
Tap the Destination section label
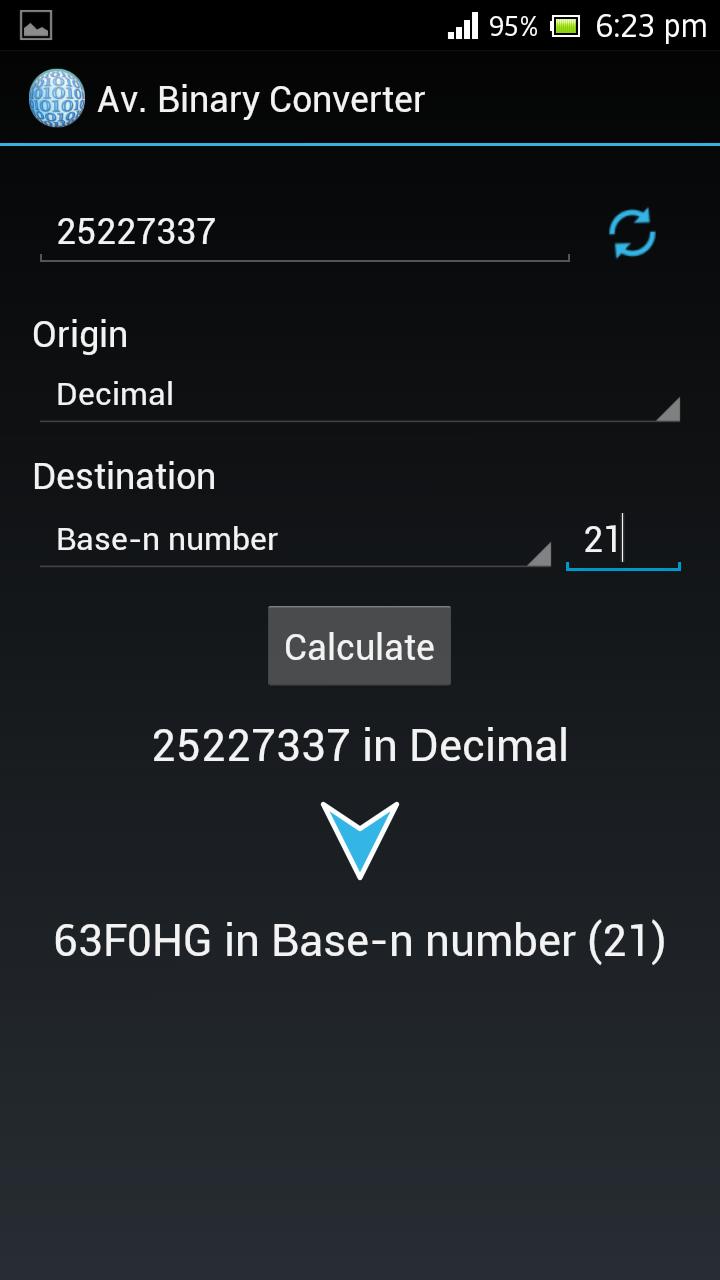[x=124, y=476]
